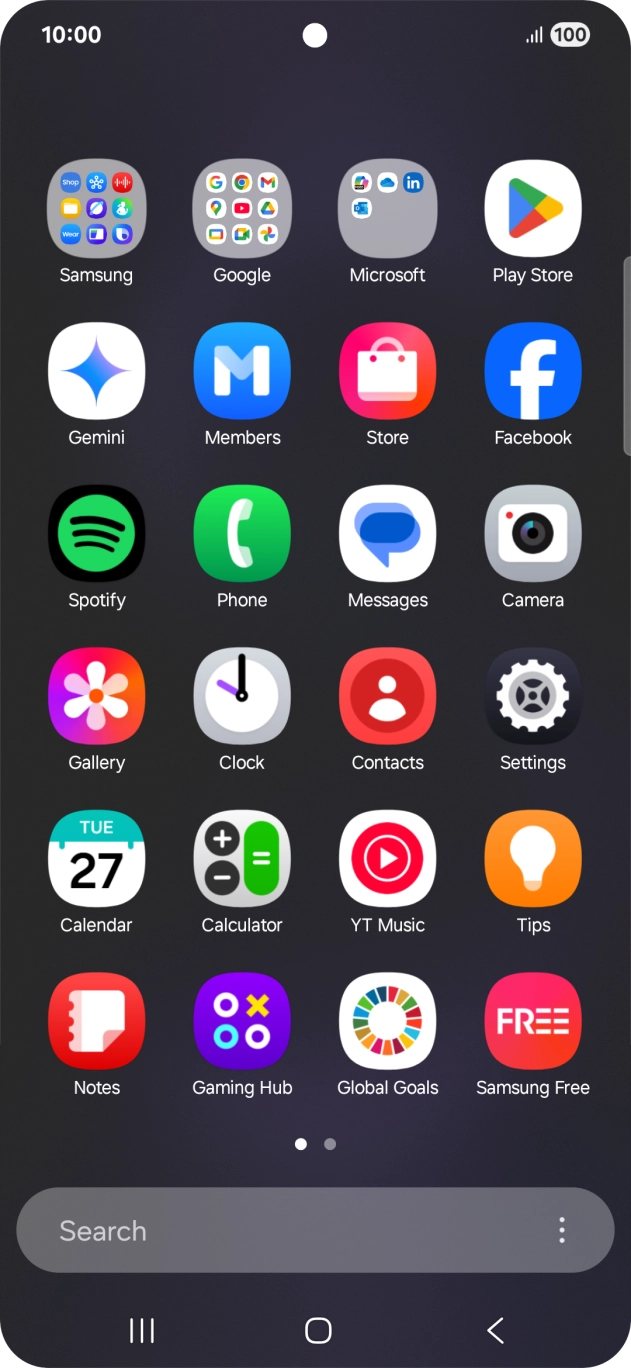This screenshot has height=1368, width=631.
Task: Launch the Calculator app
Action: [242, 859]
